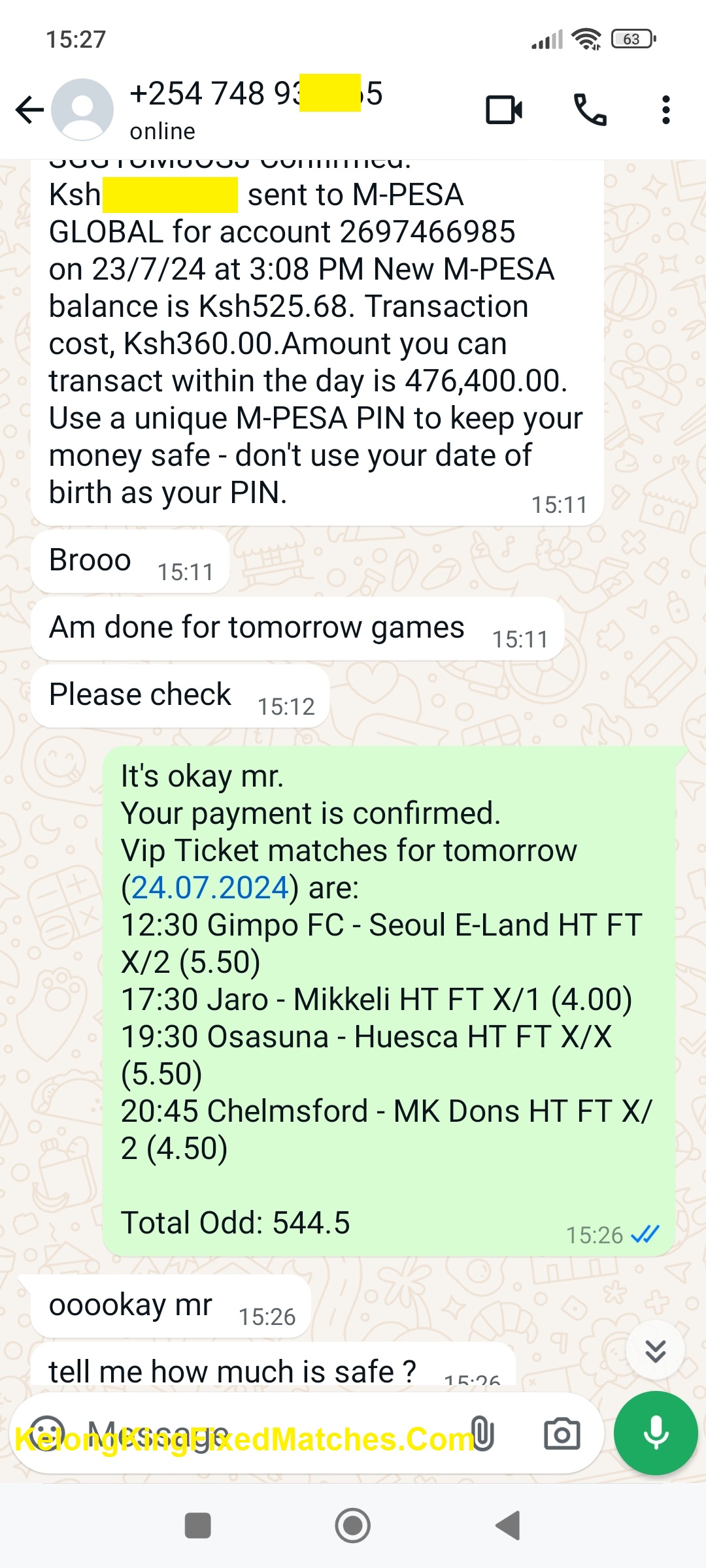Open the camera to send a photo
The height and width of the screenshot is (1568, 706).
coord(562,1433)
